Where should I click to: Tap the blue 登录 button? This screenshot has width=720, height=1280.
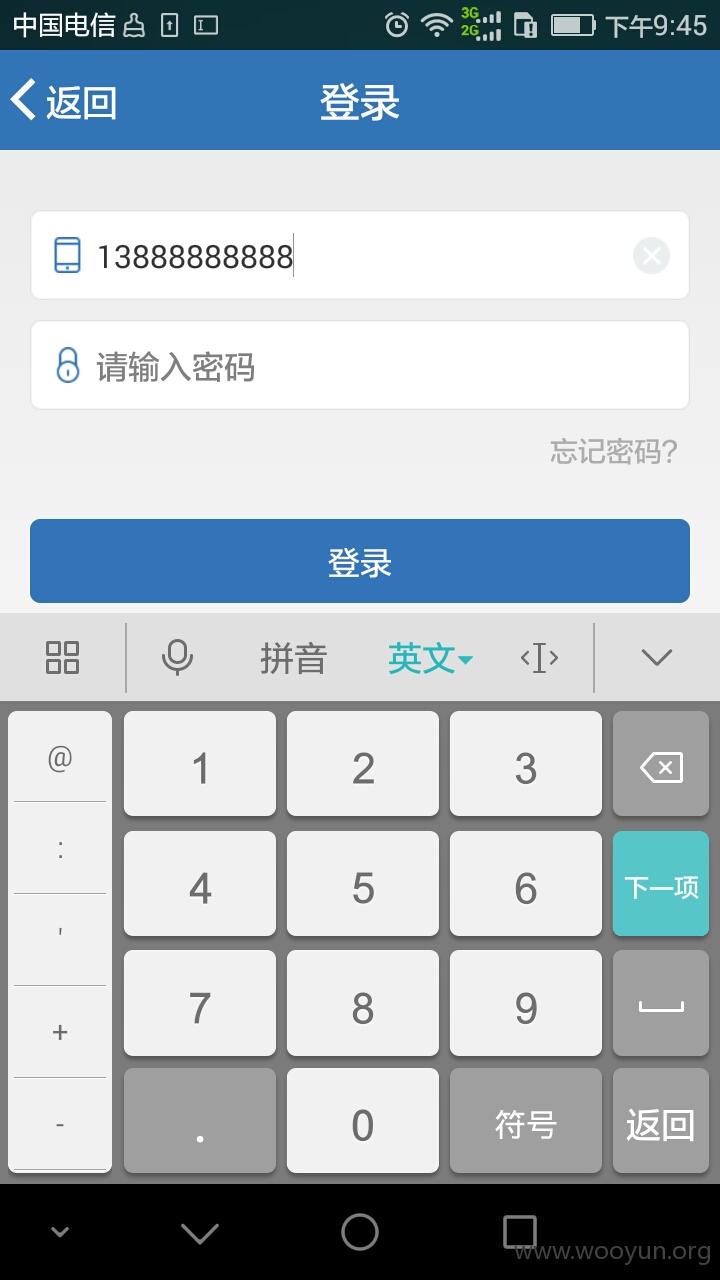pos(360,561)
